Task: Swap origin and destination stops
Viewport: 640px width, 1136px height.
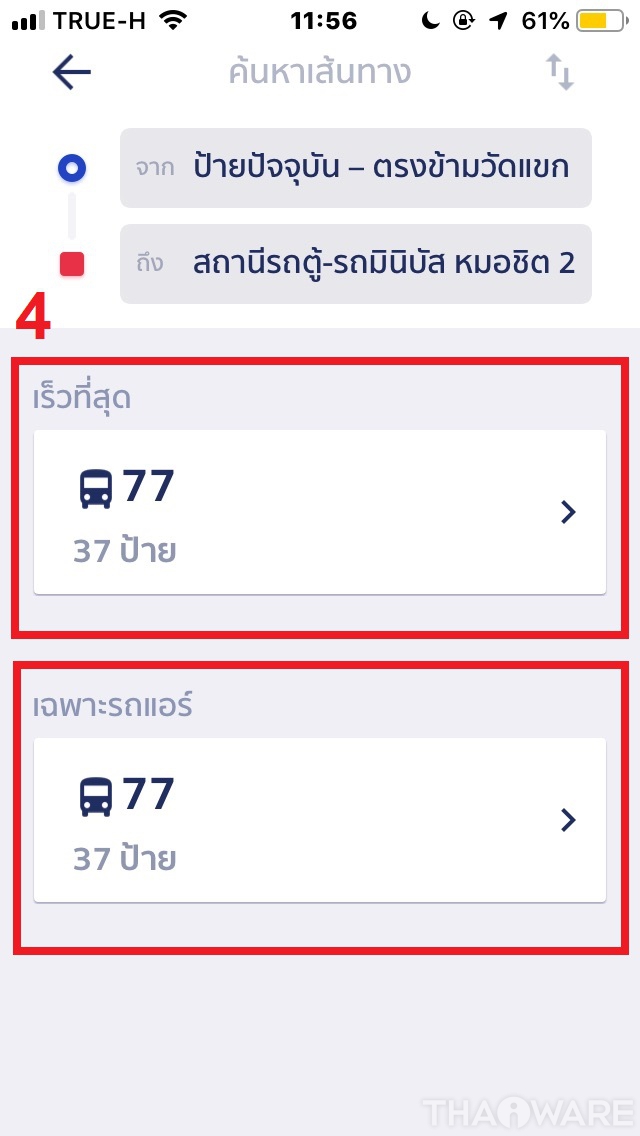Action: [559, 73]
